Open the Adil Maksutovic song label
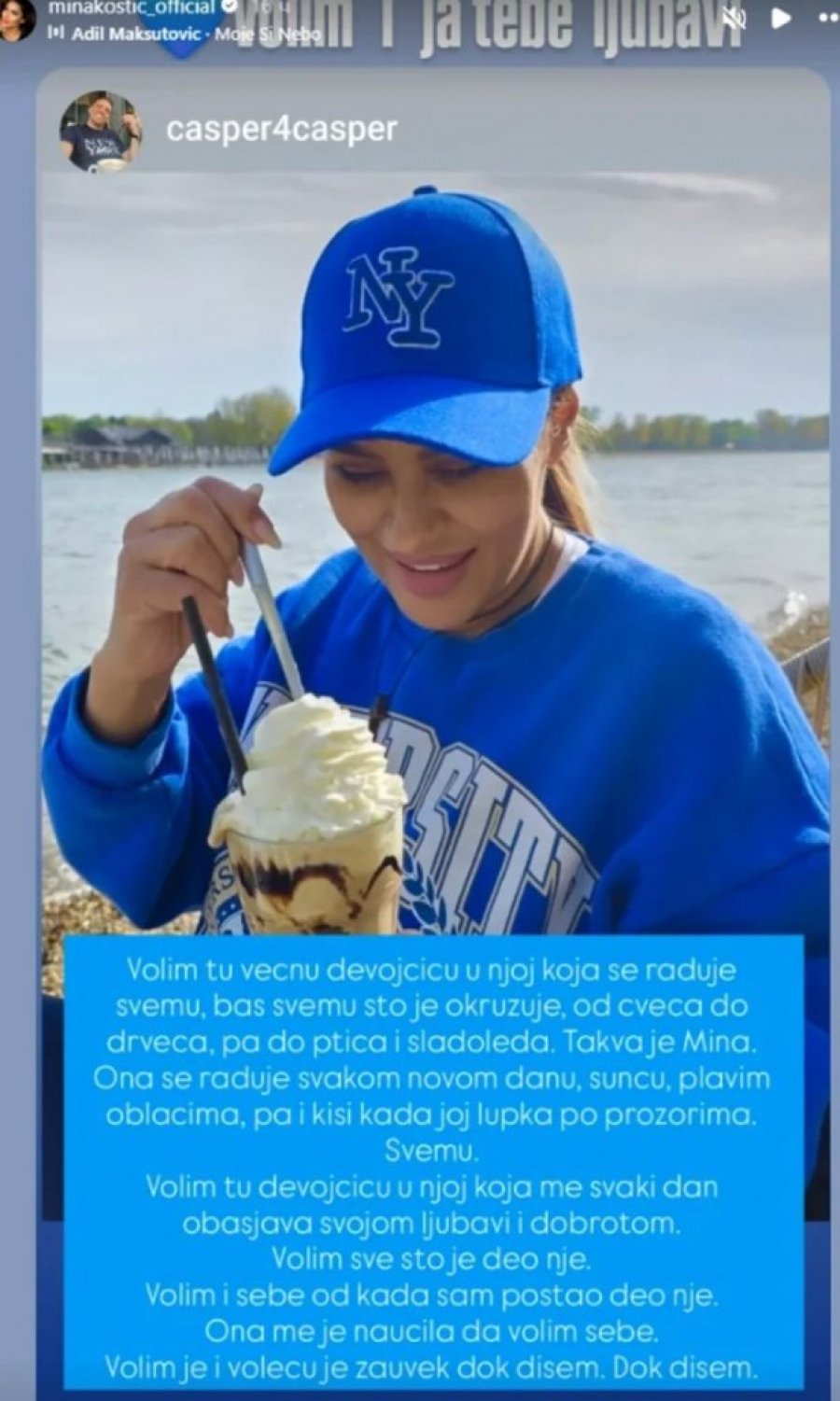Image resolution: width=840 pixels, height=1401 pixels. 185,34
